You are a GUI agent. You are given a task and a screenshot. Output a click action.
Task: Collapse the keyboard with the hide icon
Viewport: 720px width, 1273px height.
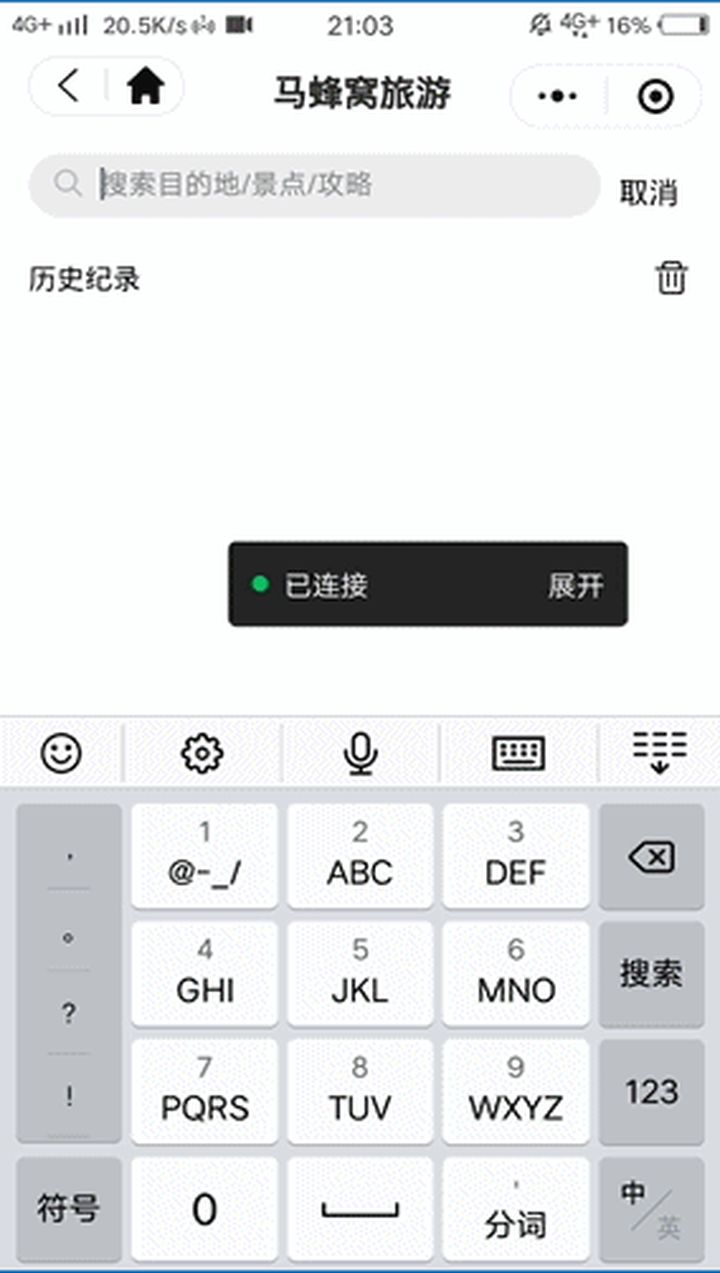click(x=660, y=752)
